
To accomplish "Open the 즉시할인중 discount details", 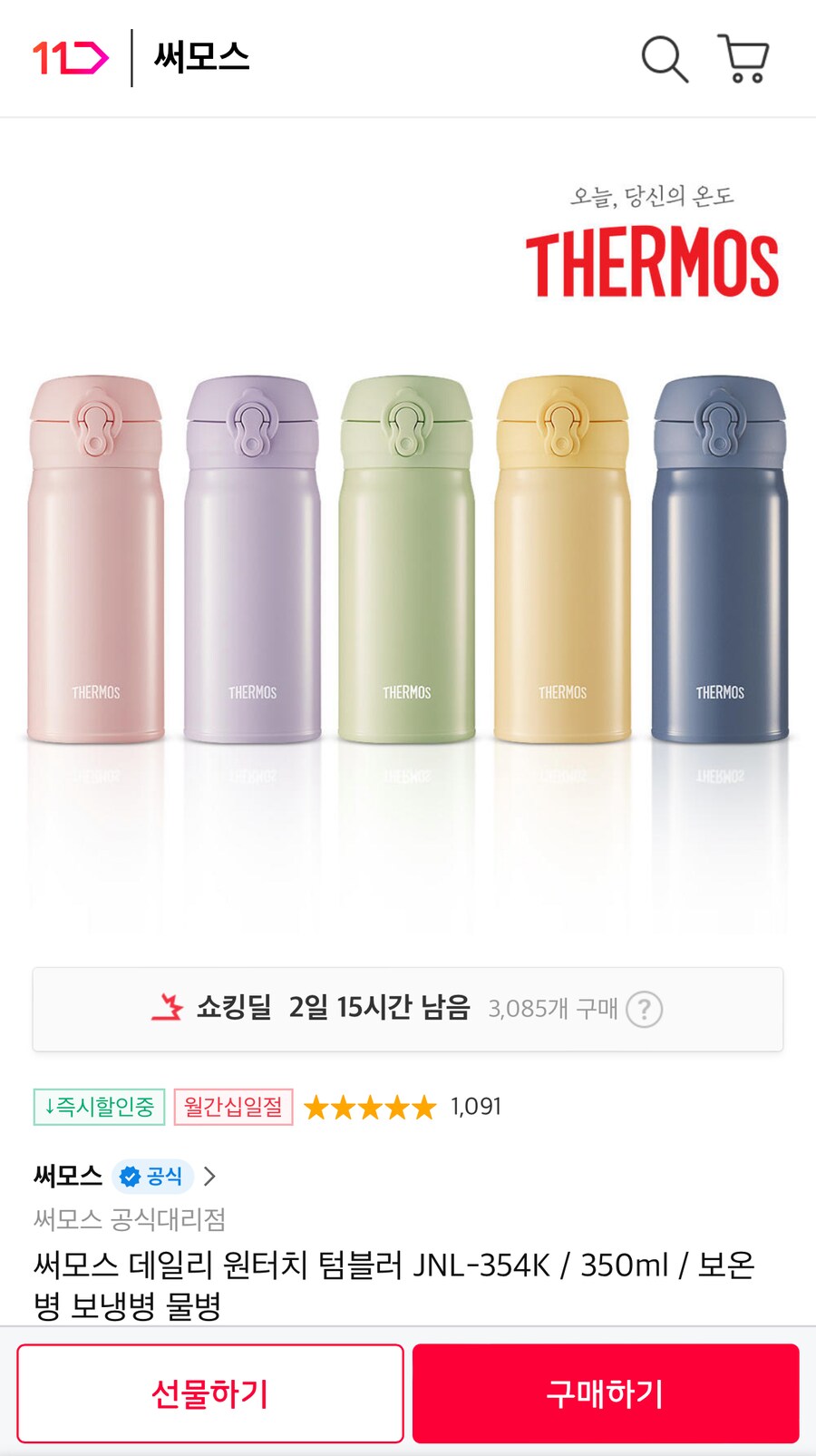I will 98,1106.
